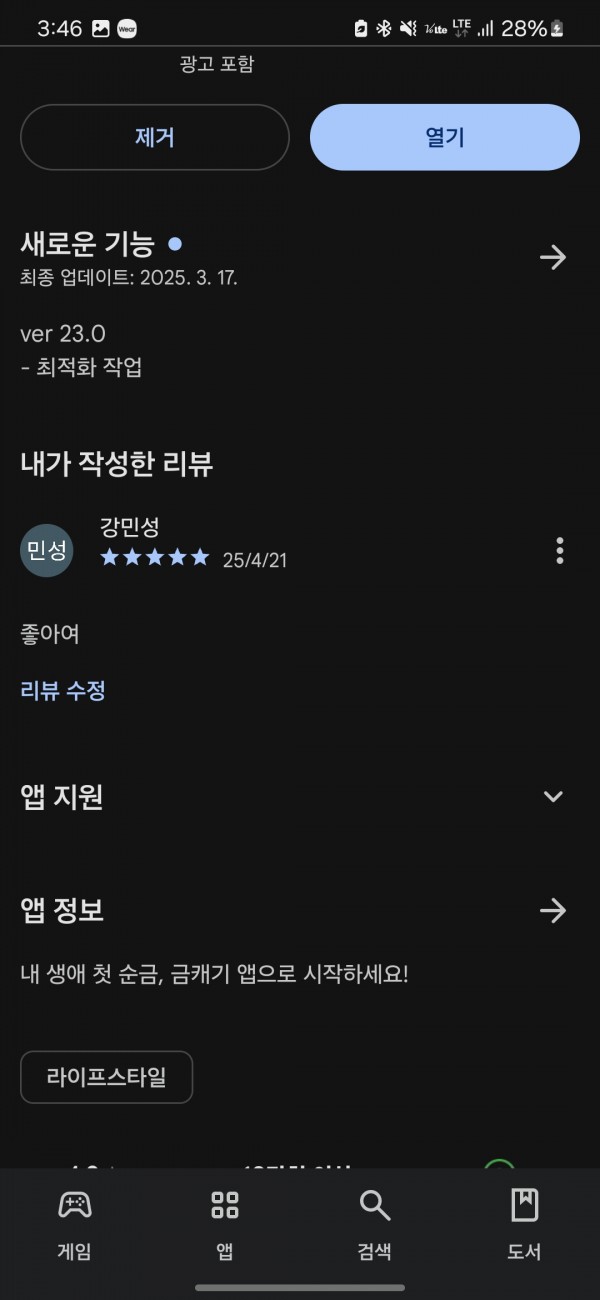Tap the 리뷰 수정 link
Image resolution: width=600 pixels, height=1300 pixels.
pyautogui.click(x=63, y=690)
